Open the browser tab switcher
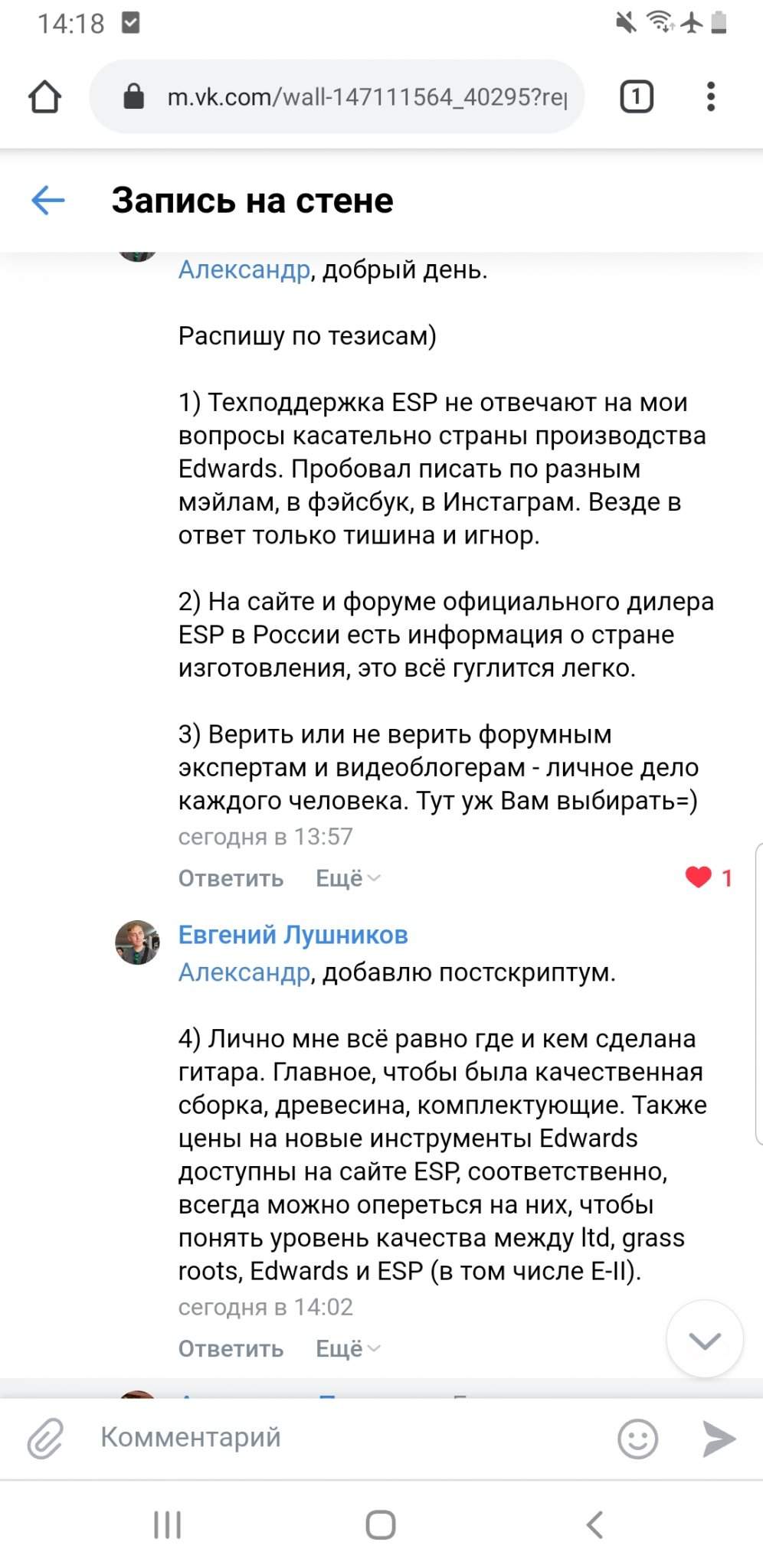Viewport: 763px width, 1568px height. pos(636,97)
